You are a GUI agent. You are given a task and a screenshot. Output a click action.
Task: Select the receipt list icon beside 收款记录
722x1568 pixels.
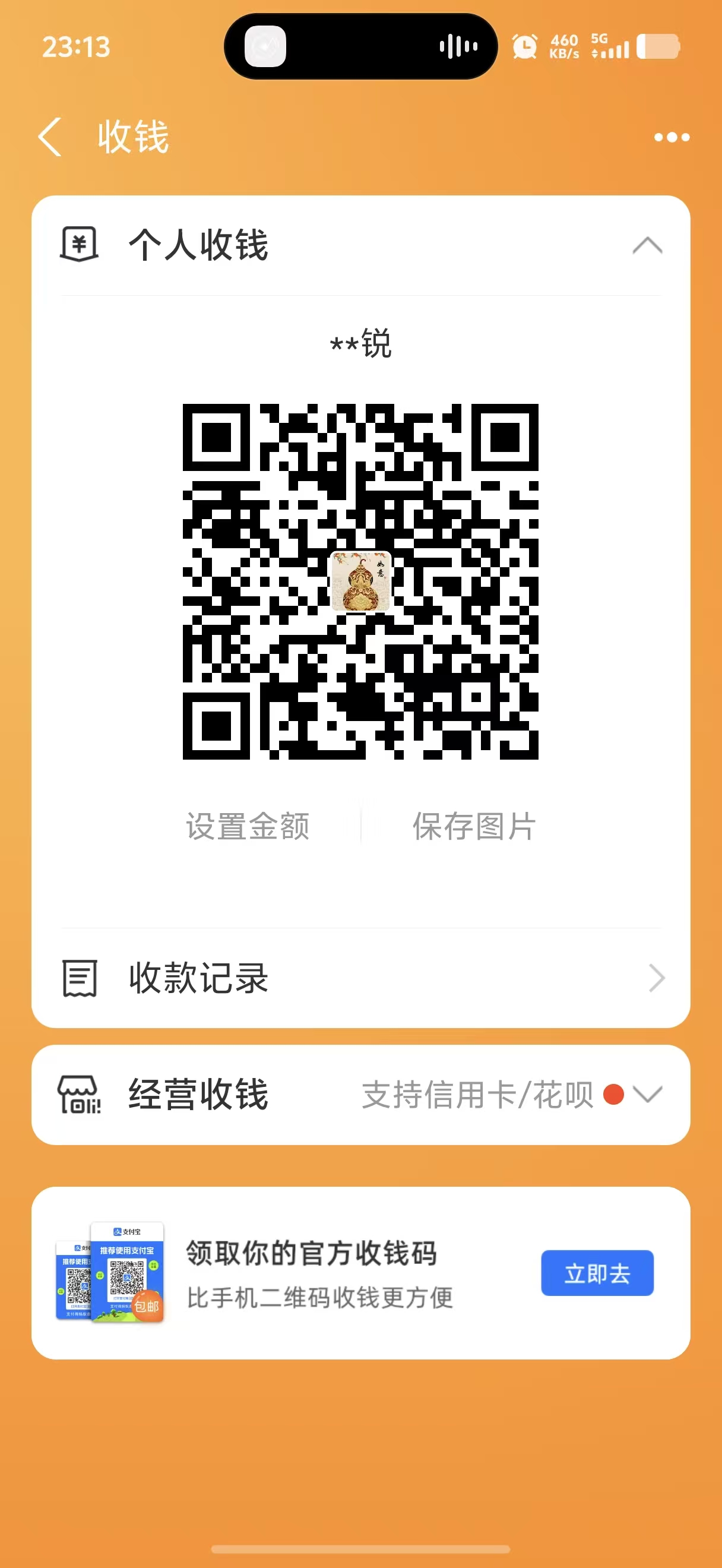80,978
